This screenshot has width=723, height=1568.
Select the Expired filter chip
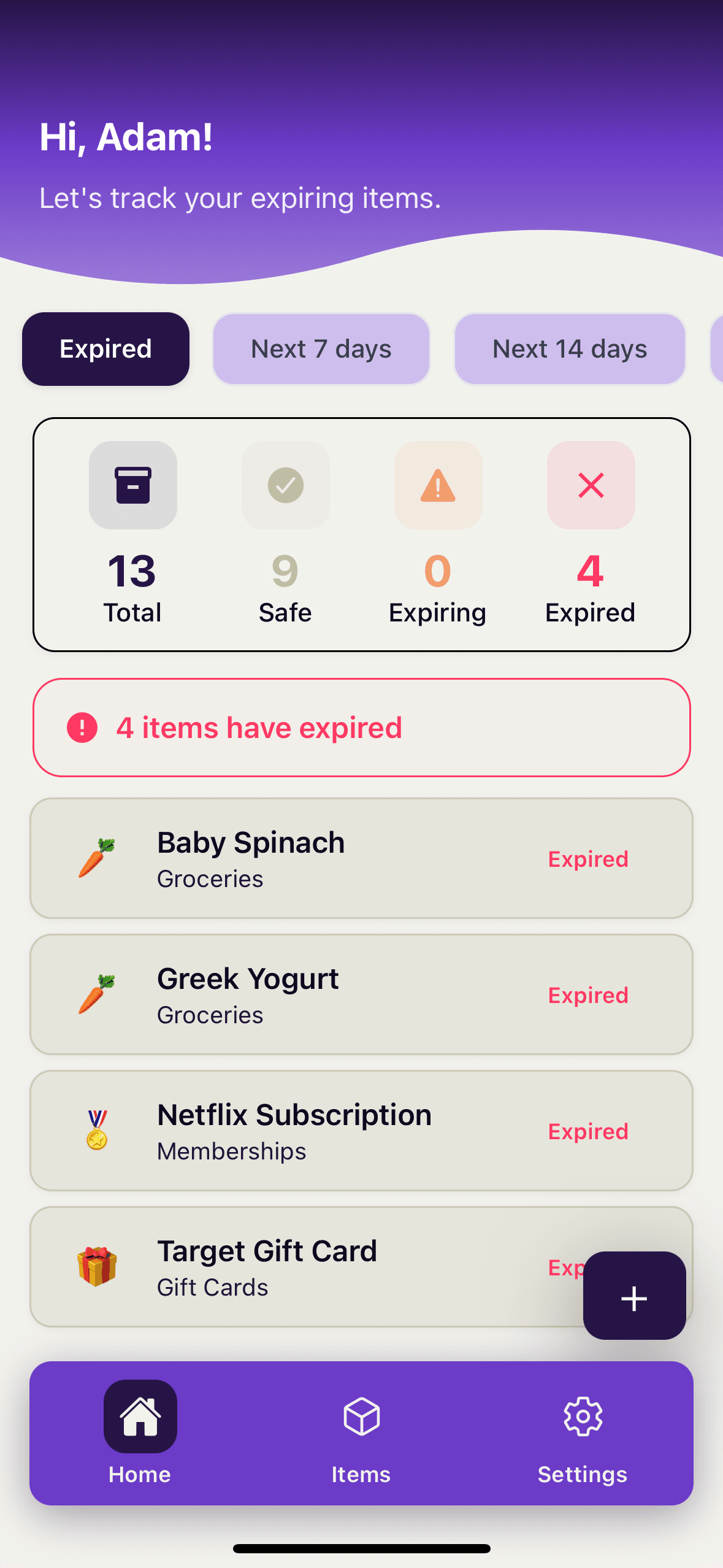click(105, 348)
